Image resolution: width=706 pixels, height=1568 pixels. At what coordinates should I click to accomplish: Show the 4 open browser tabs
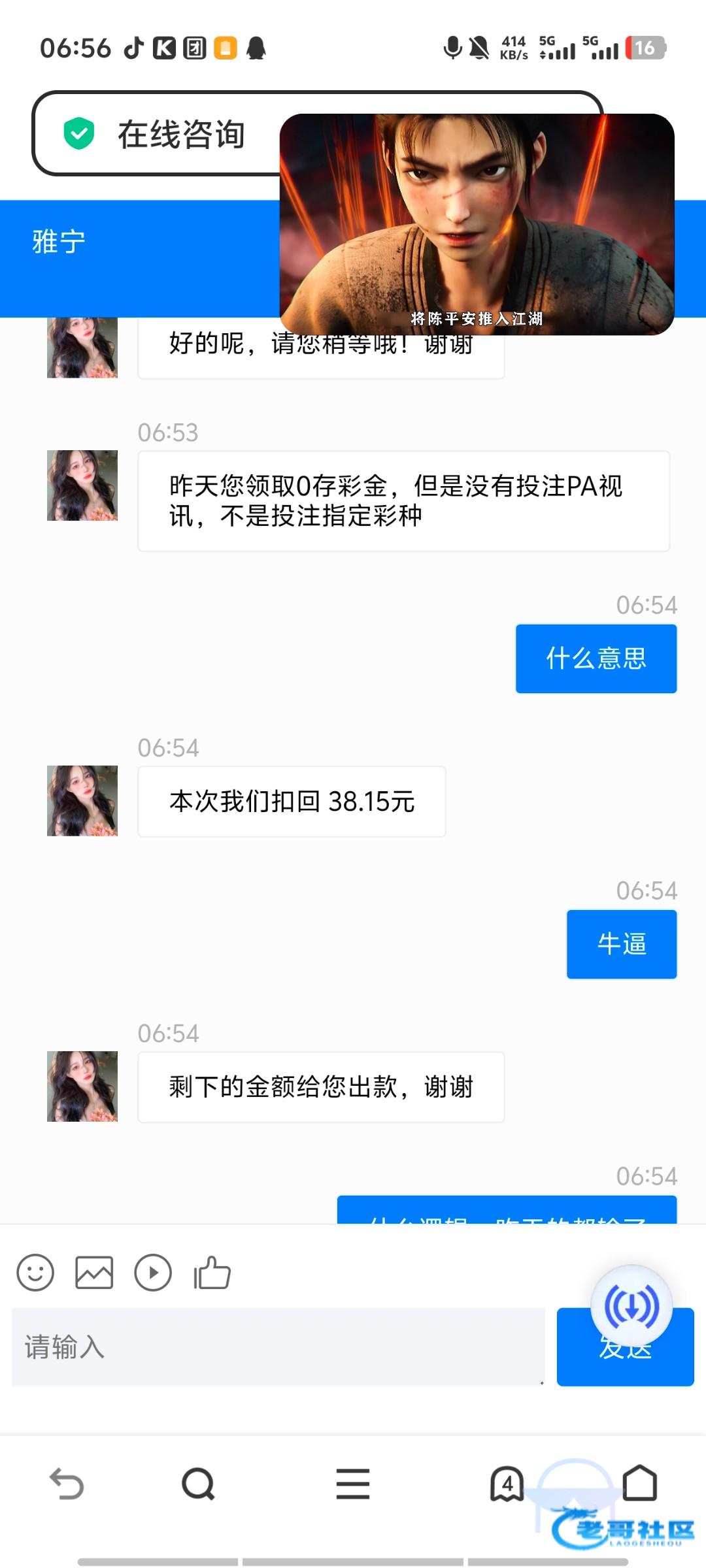coord(507,1483)
